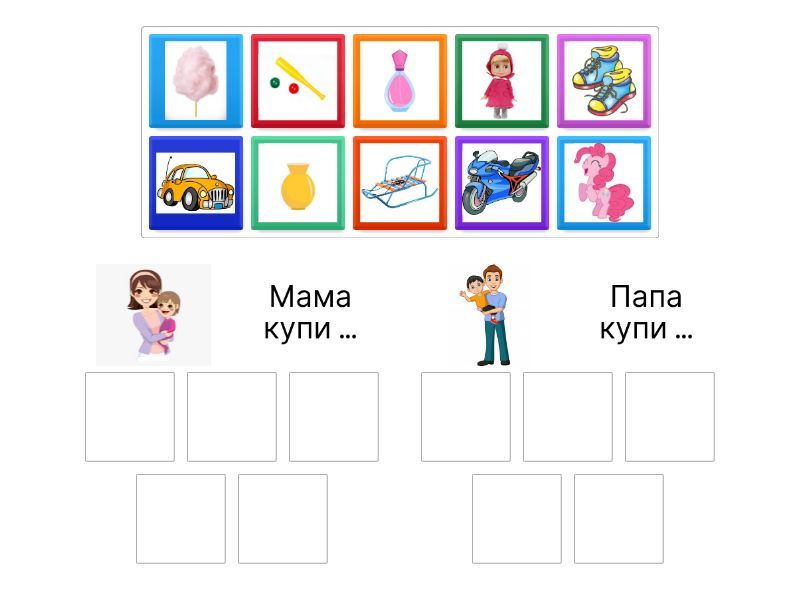Select the blue and yellow sneakers tile
The width and height of the screenshot is (800, 600).
coord(604,82)
